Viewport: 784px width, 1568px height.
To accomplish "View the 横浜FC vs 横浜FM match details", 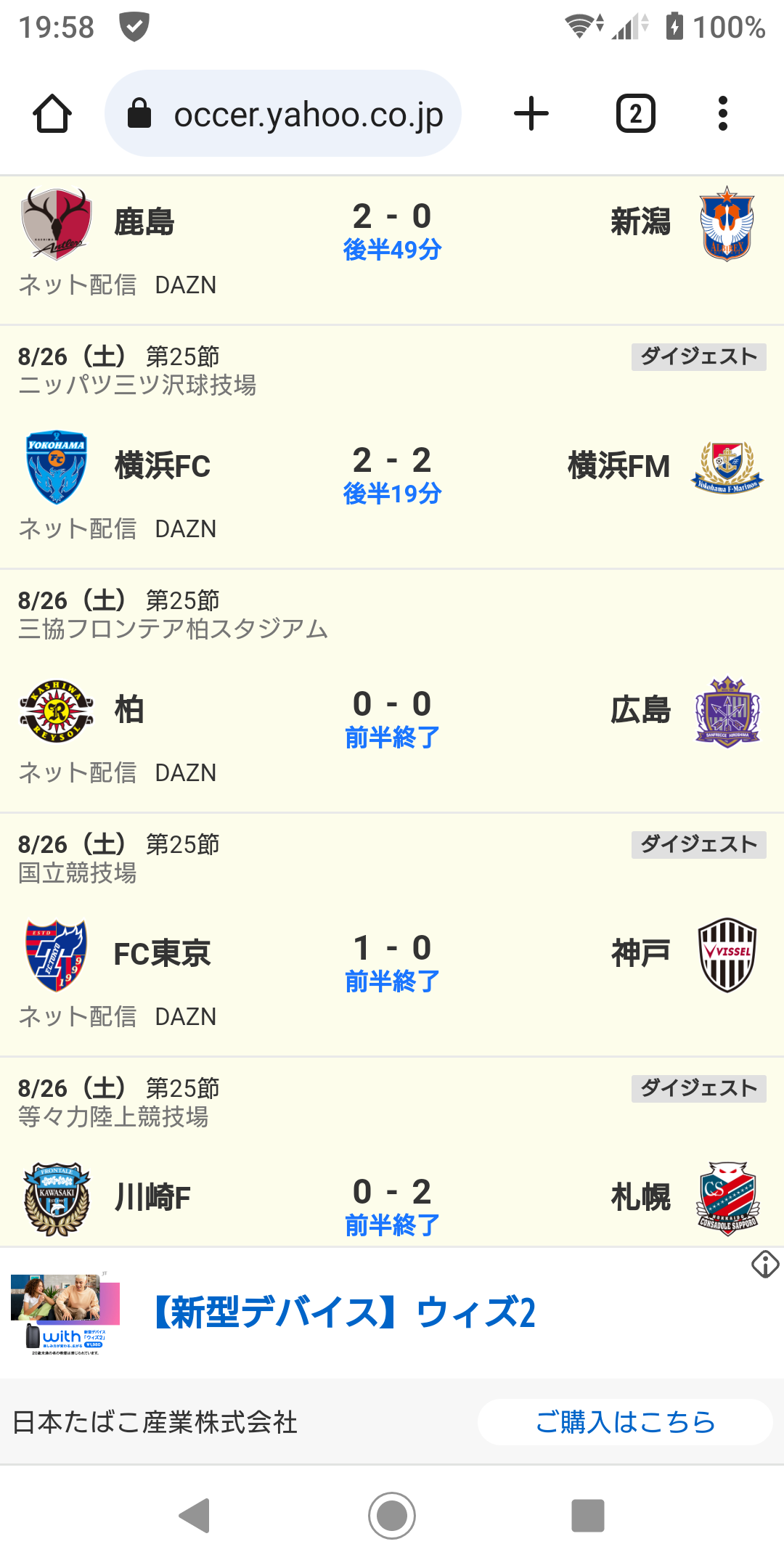I will pyautogui.click(x=392, y=475).
